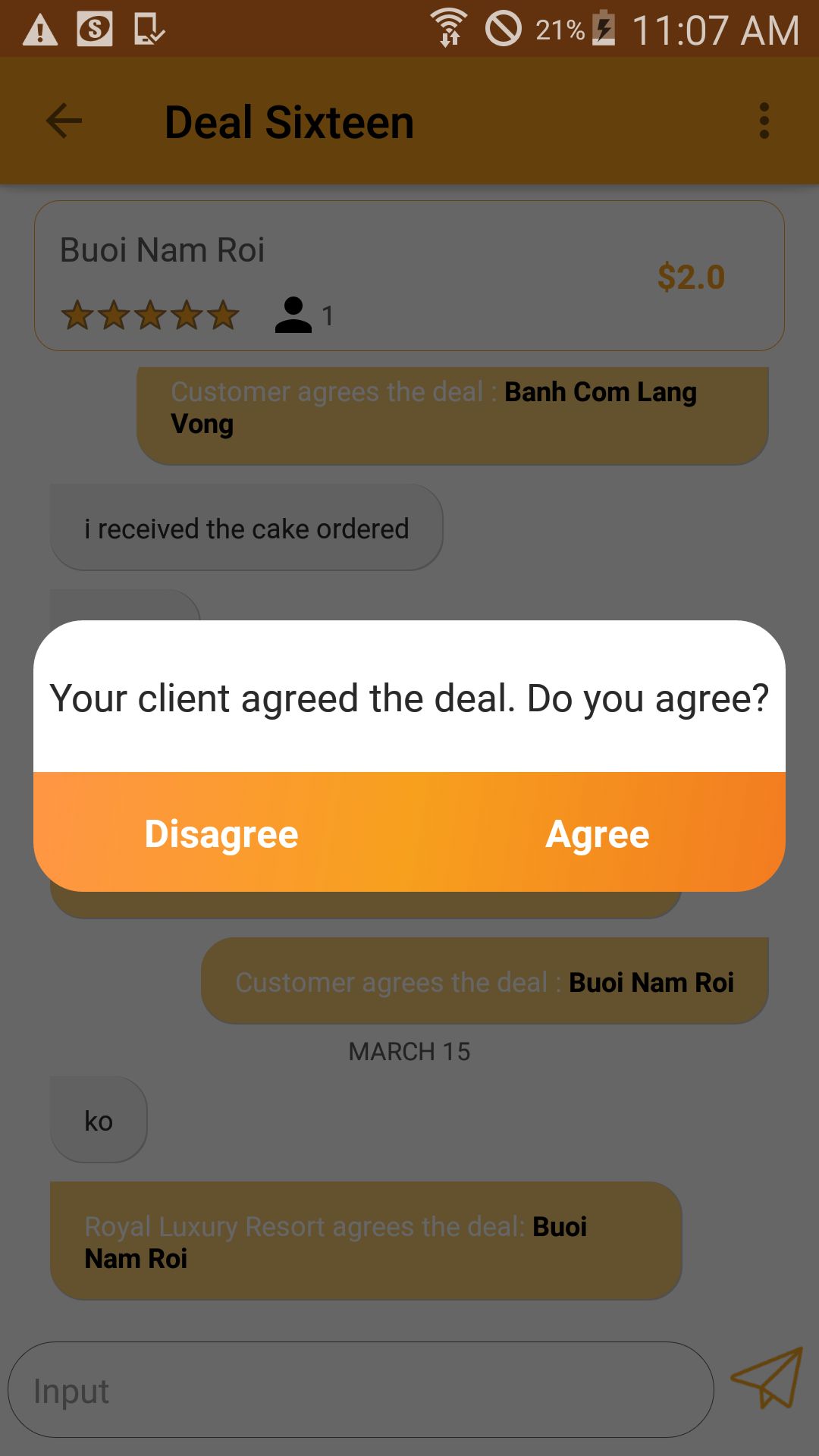Go back using the arrow icon
Viewport: 819px width, 1456px height.
click(64, 121)
